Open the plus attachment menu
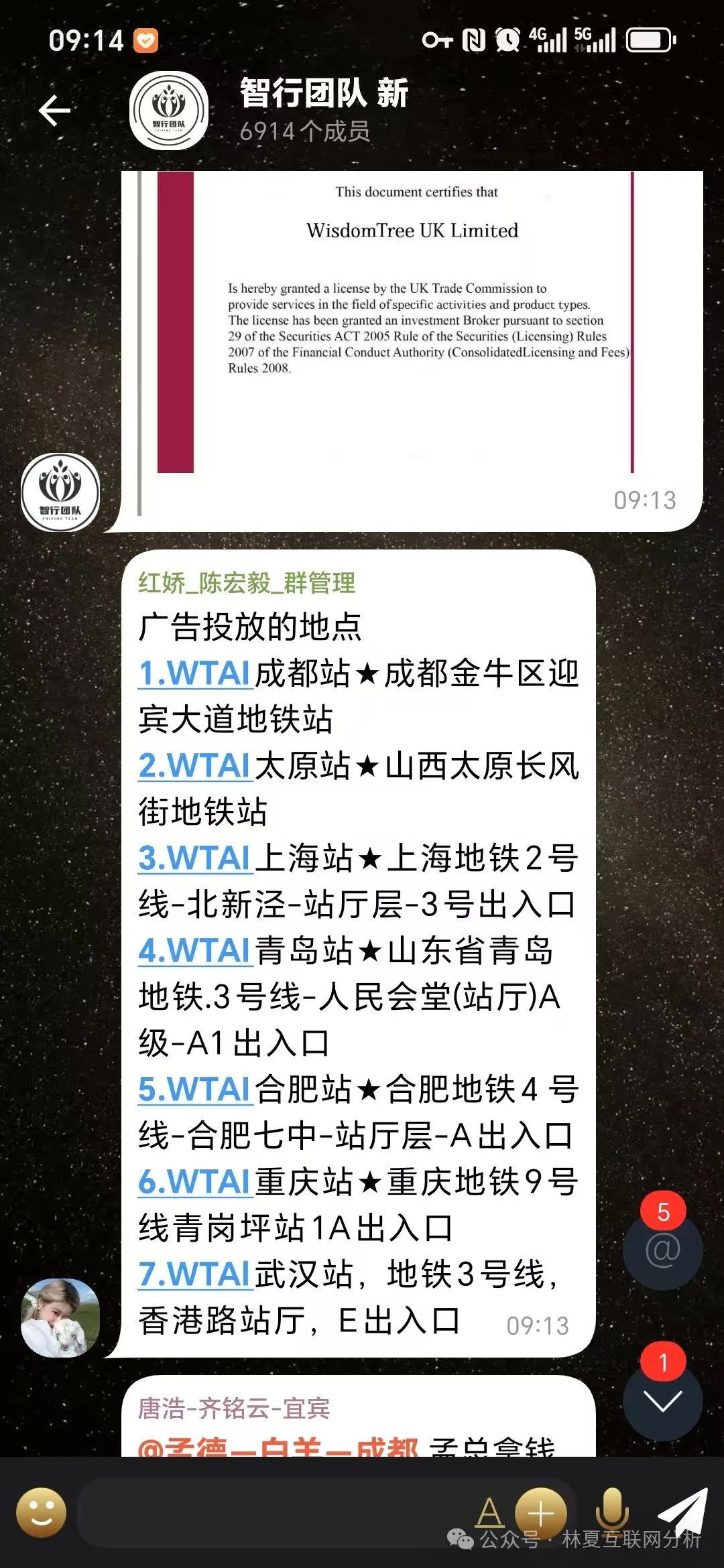 [x=540, y=1512]
